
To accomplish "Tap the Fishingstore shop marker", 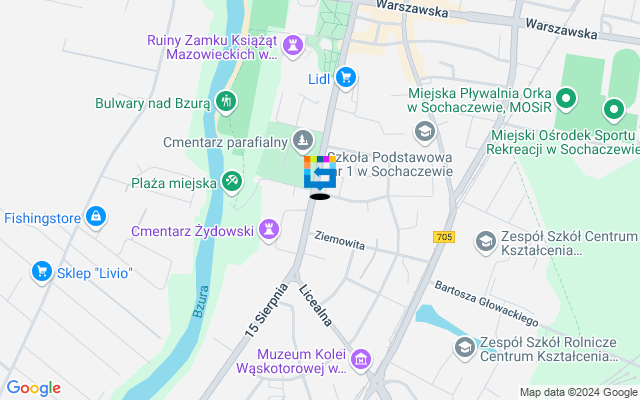I will (x=95, y=215).
